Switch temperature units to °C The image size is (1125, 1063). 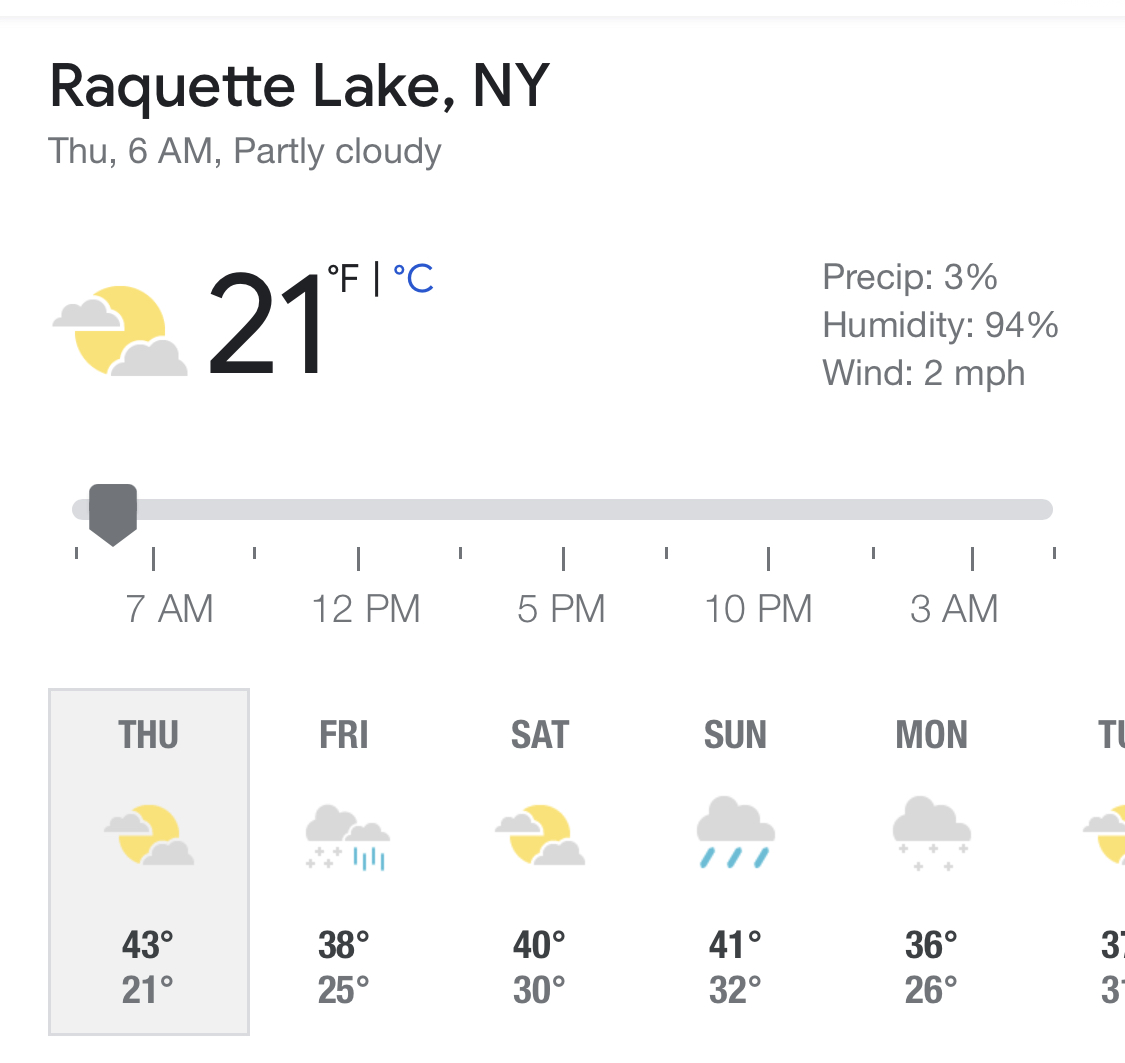click(x=413, y=278)
